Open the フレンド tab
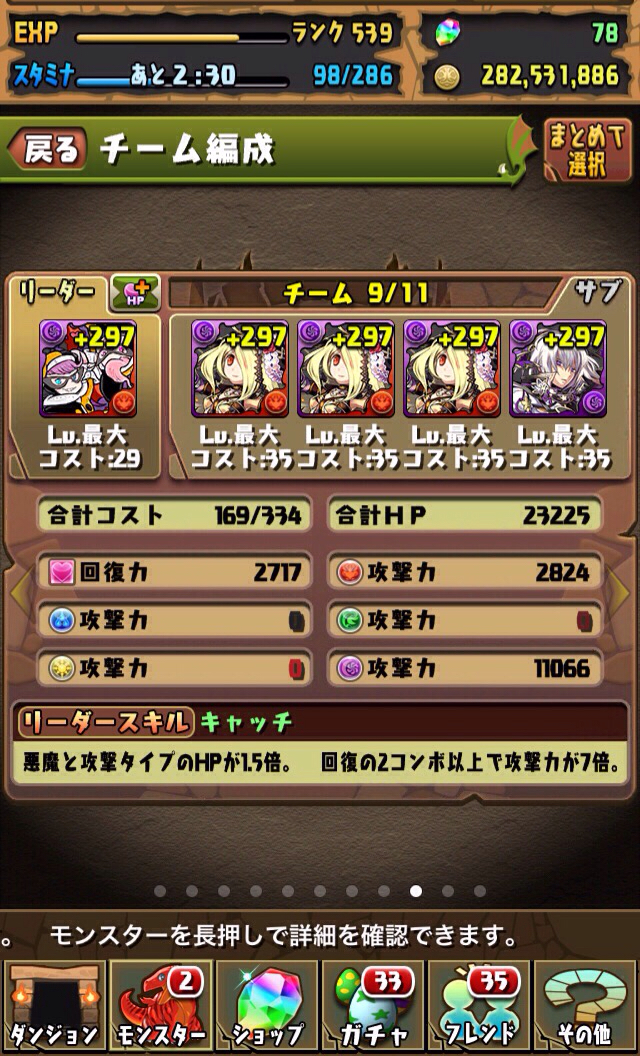 (x=479, y=1006)
